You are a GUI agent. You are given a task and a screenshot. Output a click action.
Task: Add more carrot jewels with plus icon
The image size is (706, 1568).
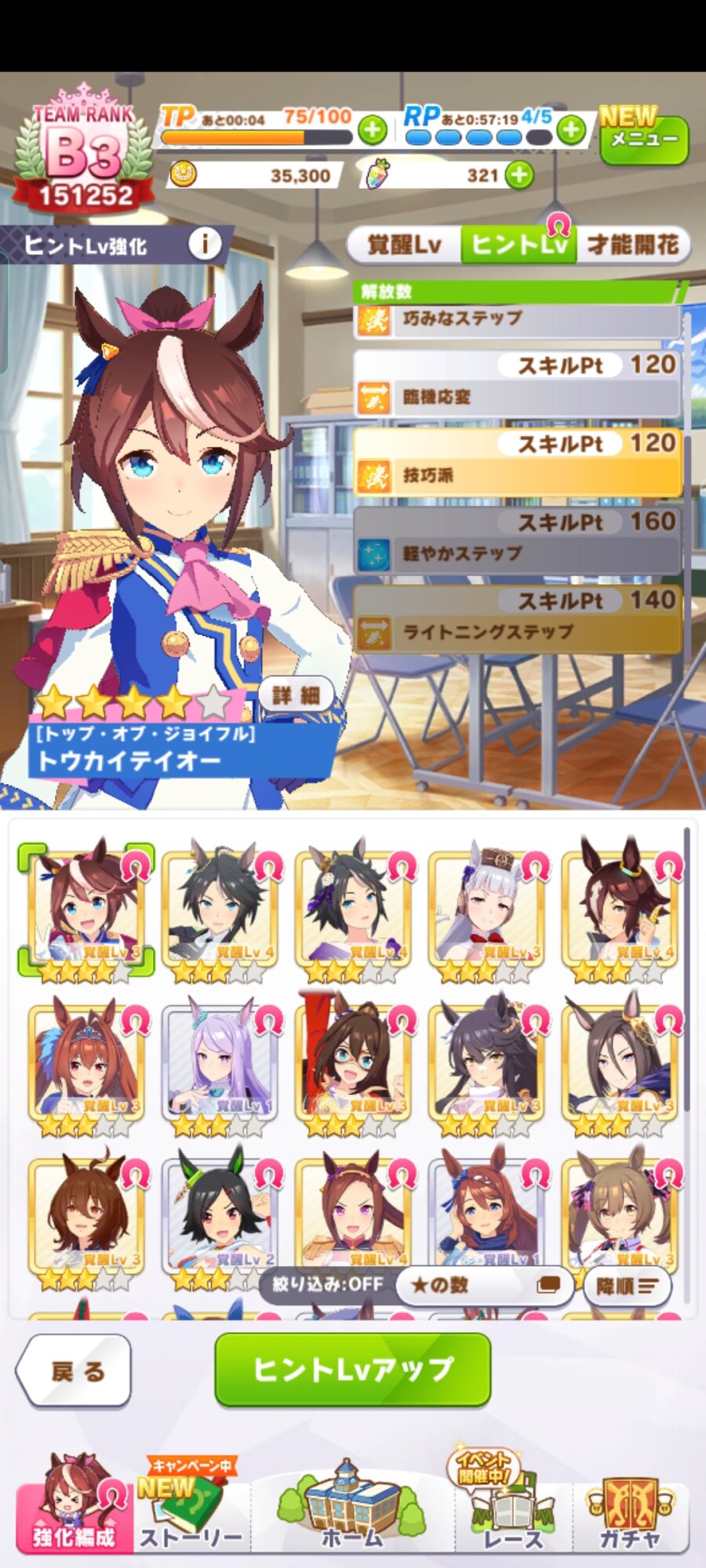519,175
